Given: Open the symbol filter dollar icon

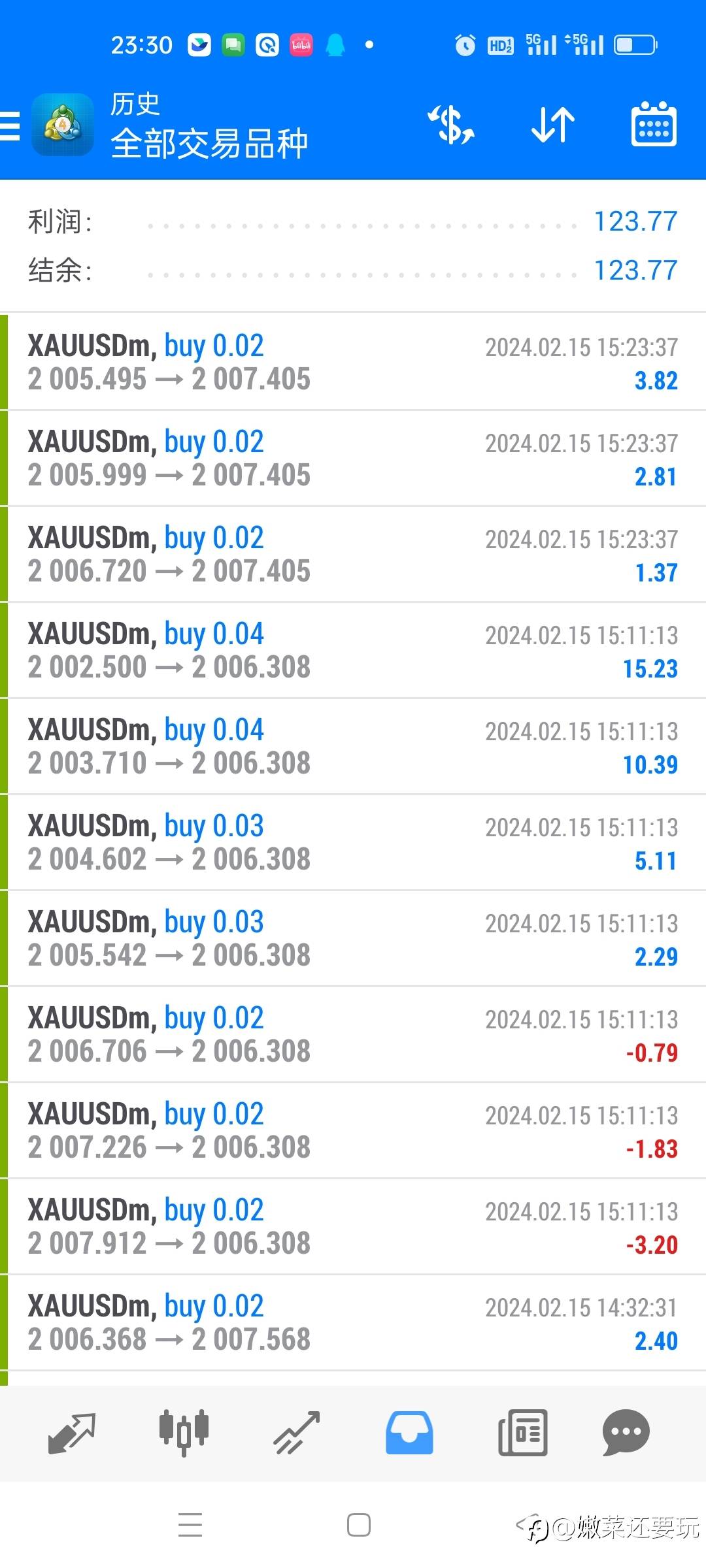Looking at the screenshot, I should point(451,125).
